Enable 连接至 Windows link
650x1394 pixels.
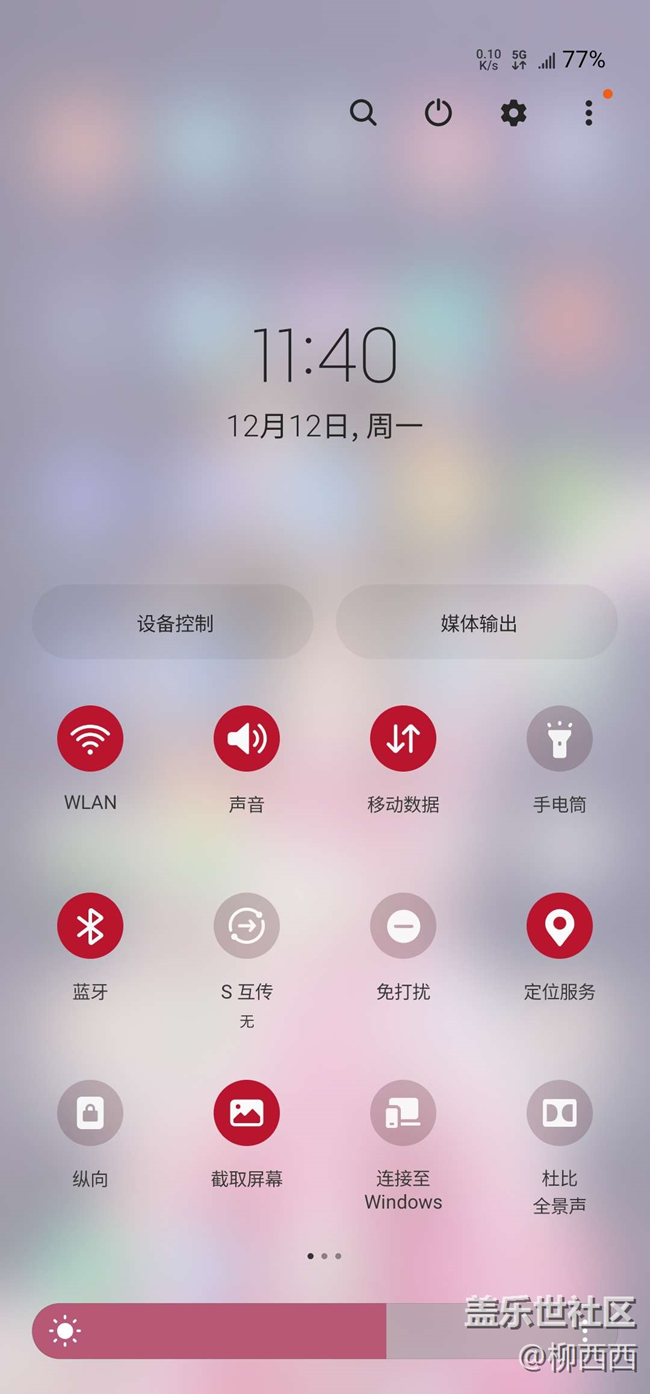click(403, 1113)
